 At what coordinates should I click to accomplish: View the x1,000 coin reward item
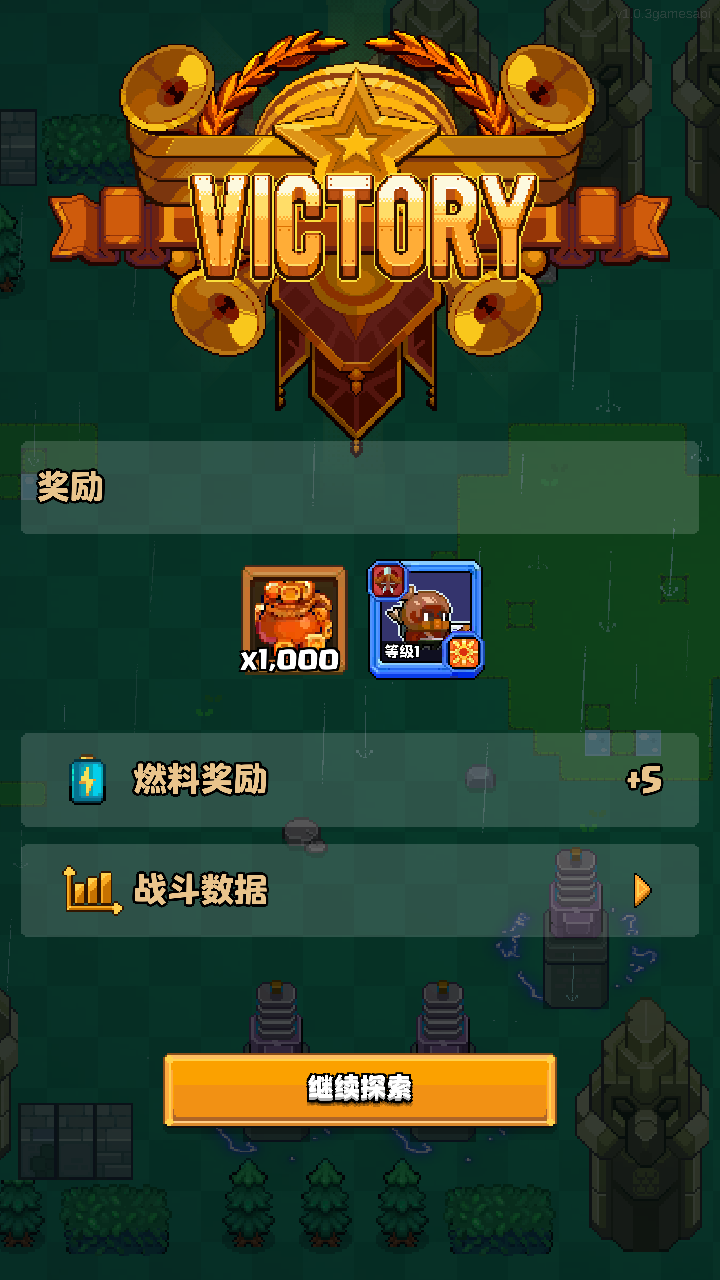pyautogui.click(x=294, y=620)
